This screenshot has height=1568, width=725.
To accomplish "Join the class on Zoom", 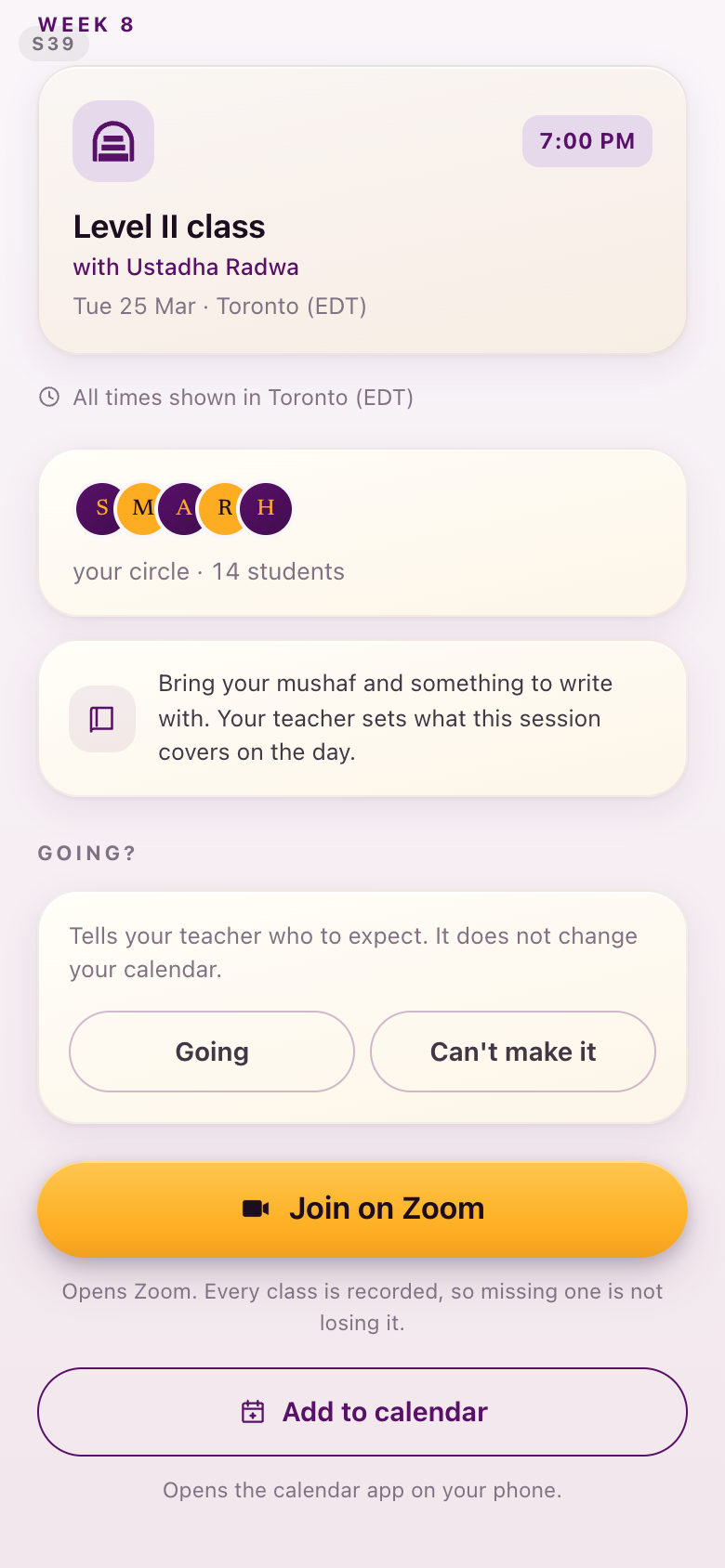I will coord(362,1209).
